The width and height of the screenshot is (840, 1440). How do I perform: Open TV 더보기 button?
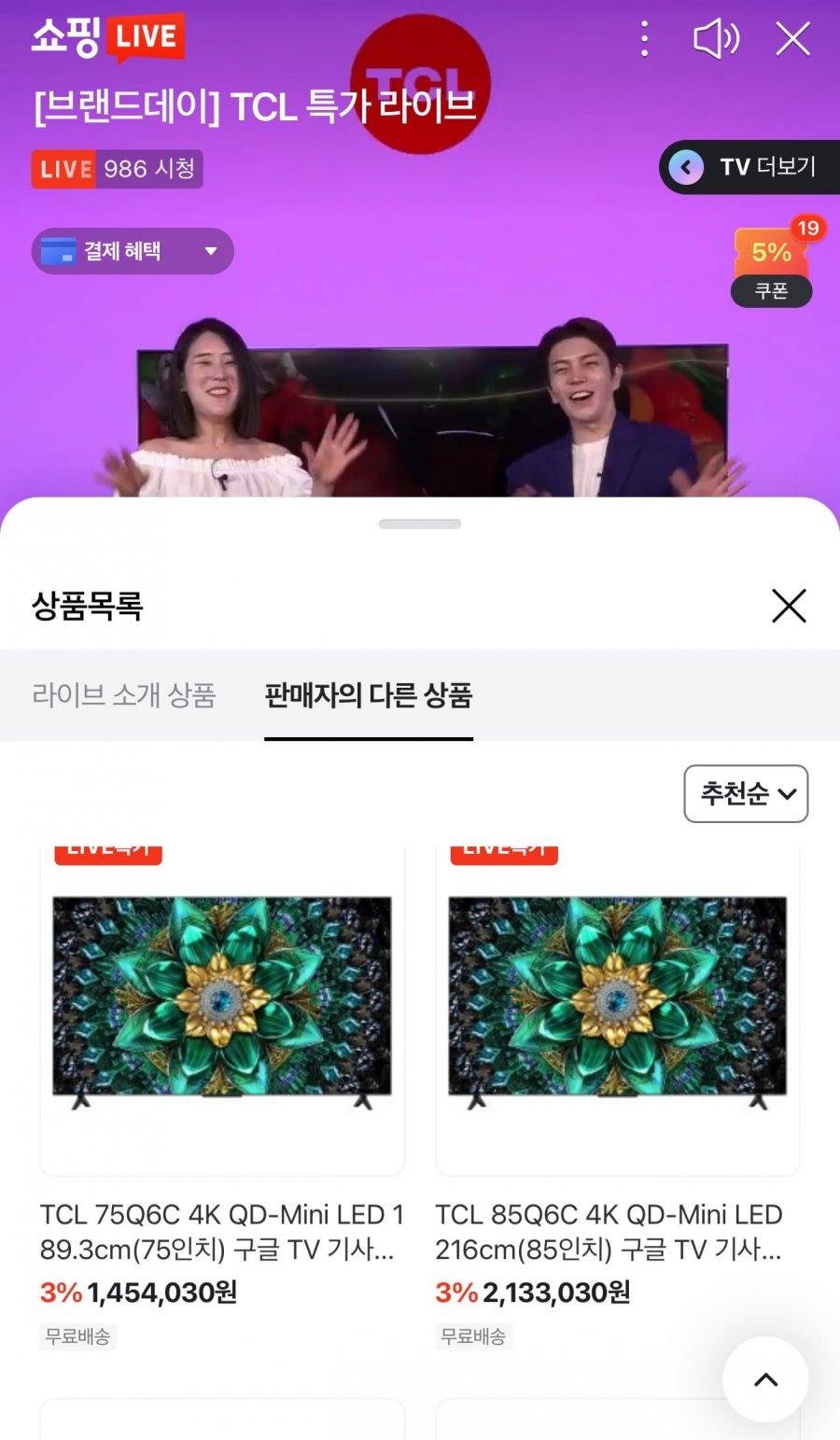click(x=749, y=167)
